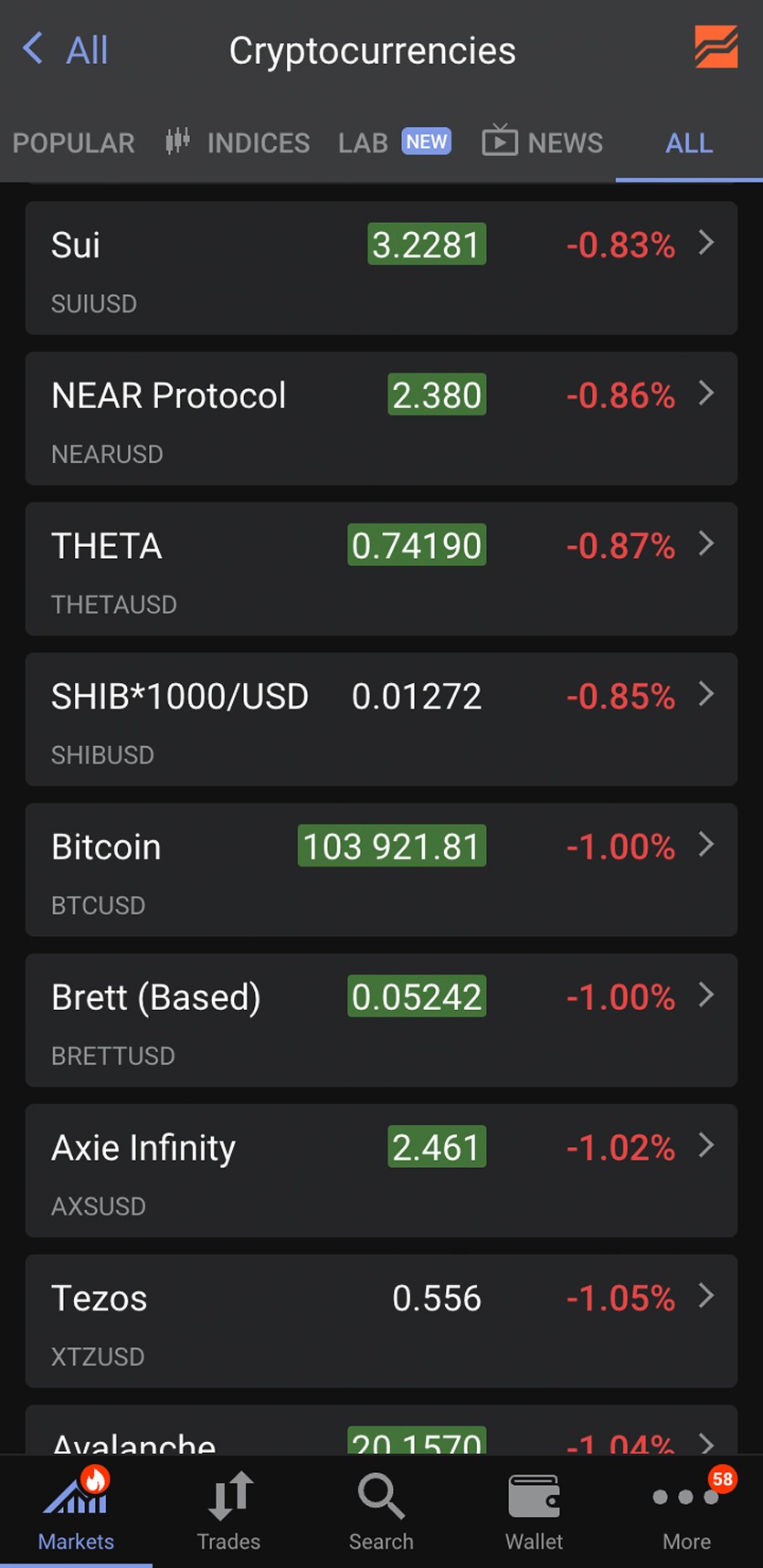Open the Search tool
The height and width of the screenshot is (1568, 763).
381,1511
